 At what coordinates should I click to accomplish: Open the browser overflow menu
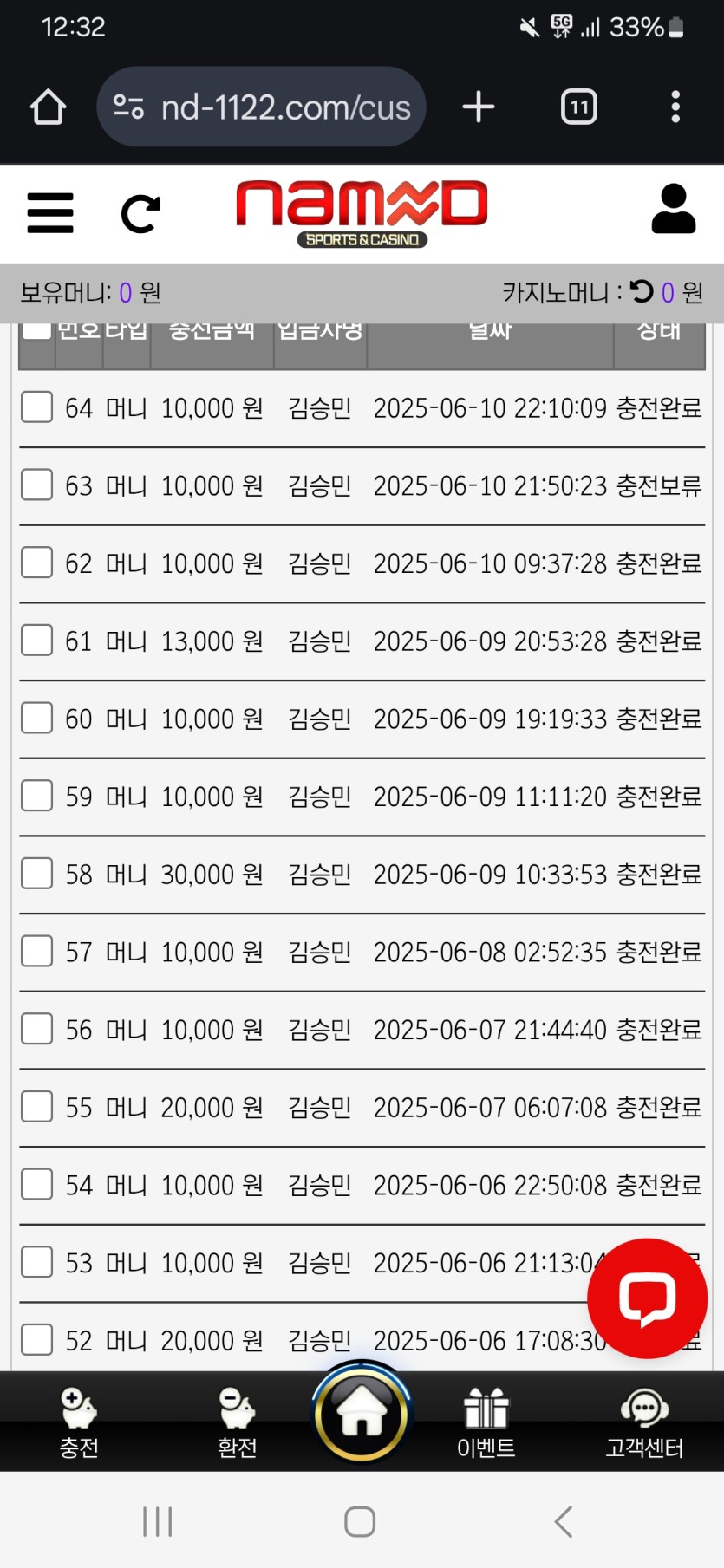(x=675, y=107)
